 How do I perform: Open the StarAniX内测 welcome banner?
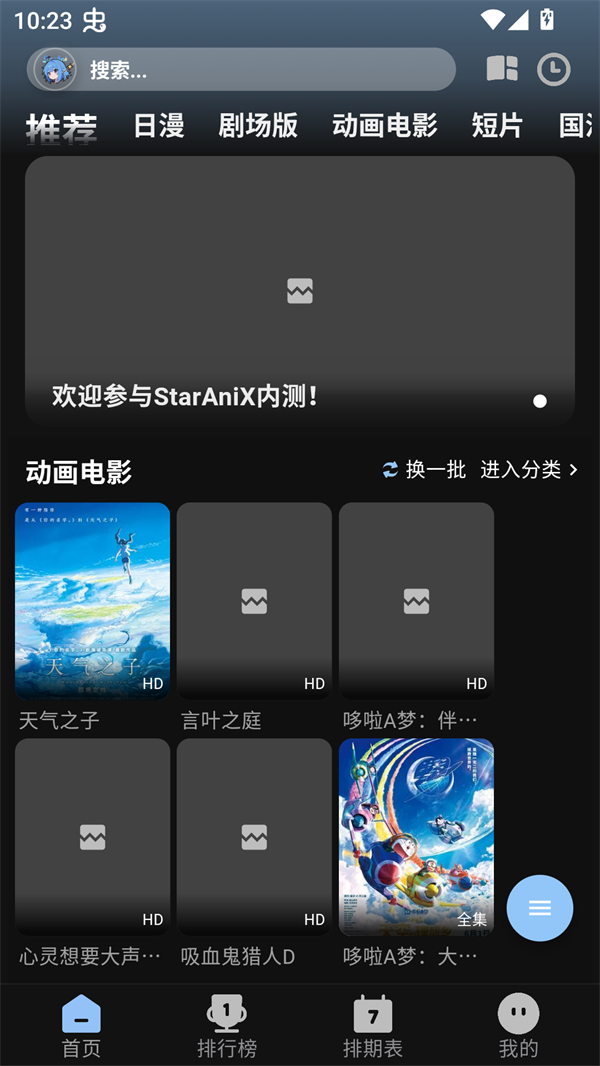(x=300, y=292)
